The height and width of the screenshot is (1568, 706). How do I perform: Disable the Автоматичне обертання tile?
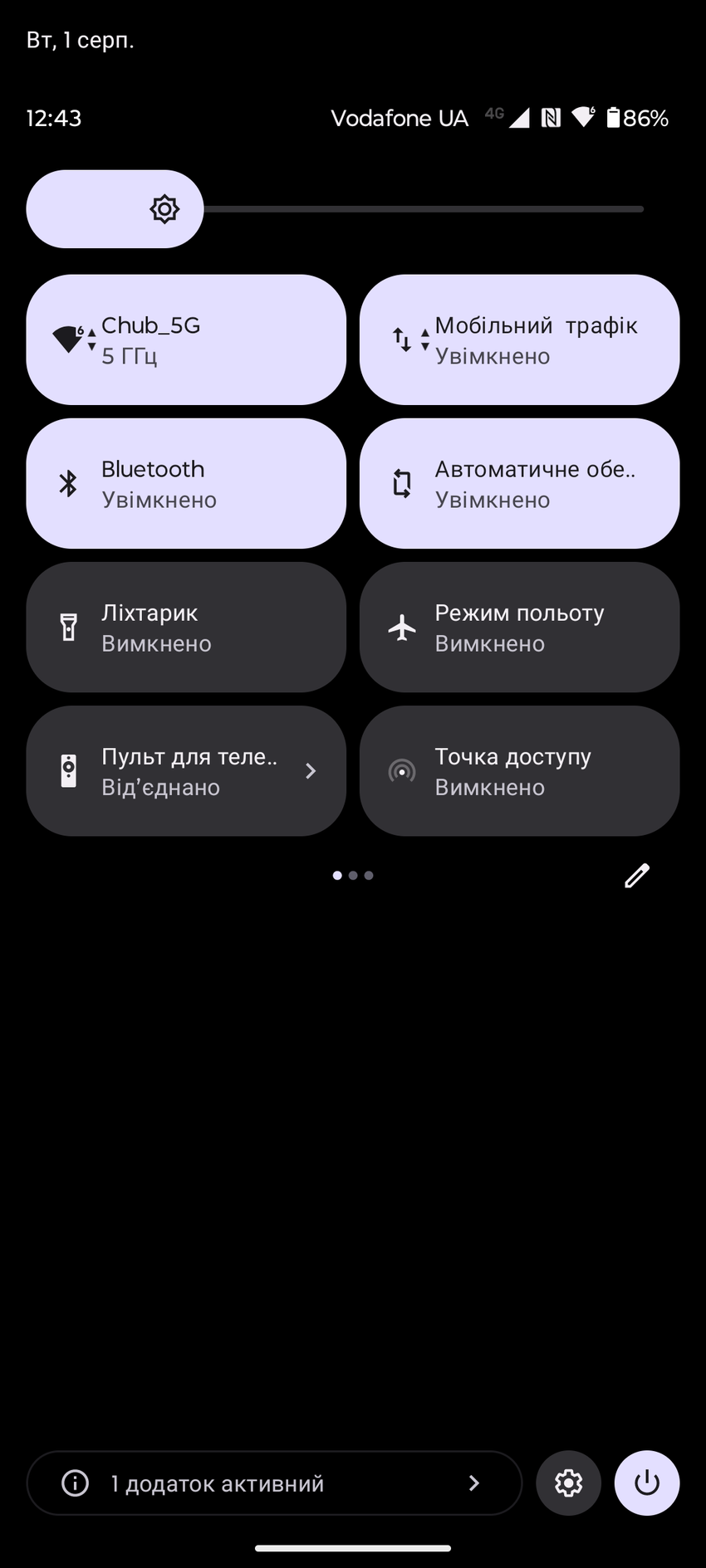pyautogui.click(x=519, y=483)
